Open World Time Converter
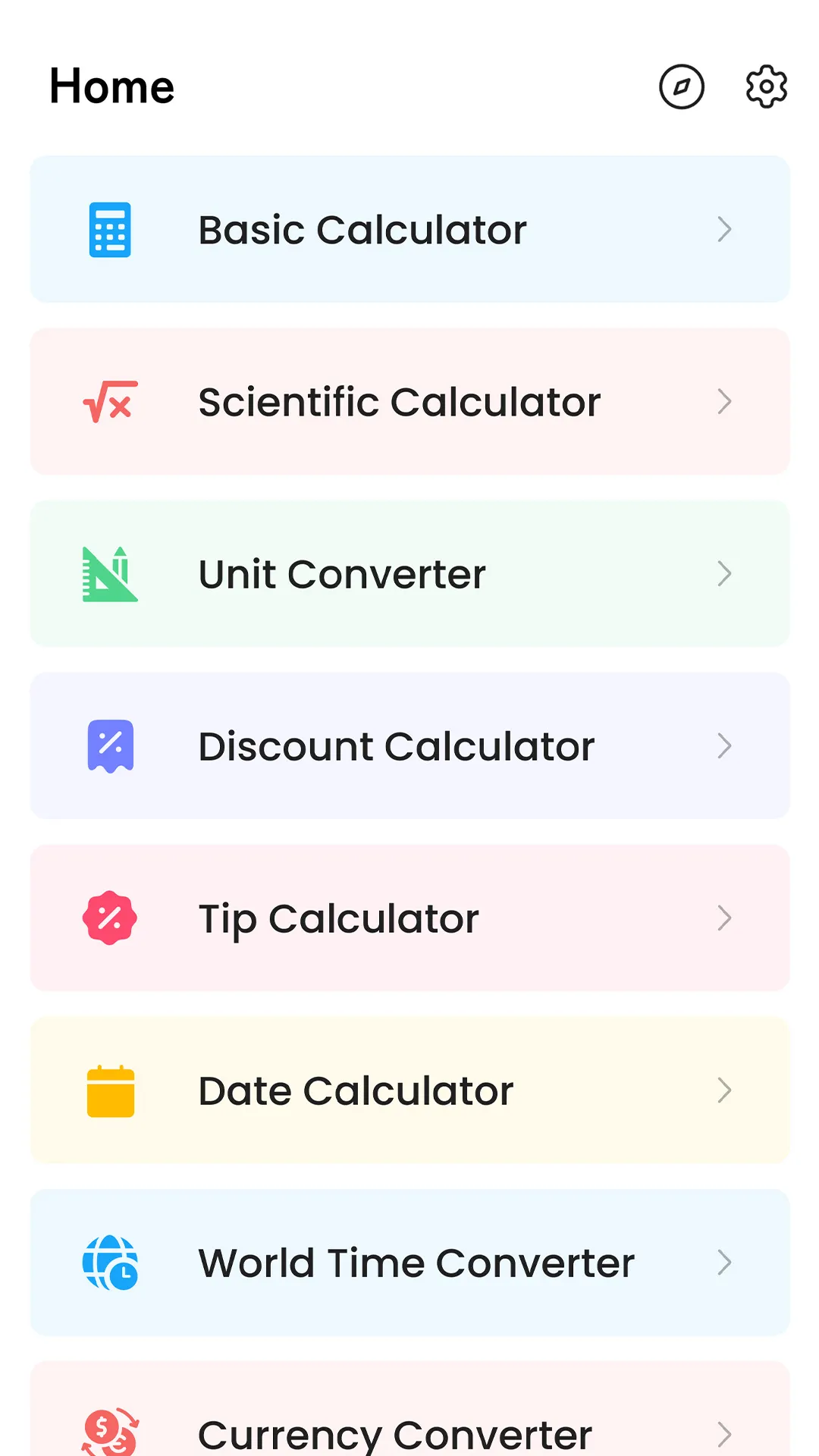This screenshot has width=819, height=1456. point(409,1262)
